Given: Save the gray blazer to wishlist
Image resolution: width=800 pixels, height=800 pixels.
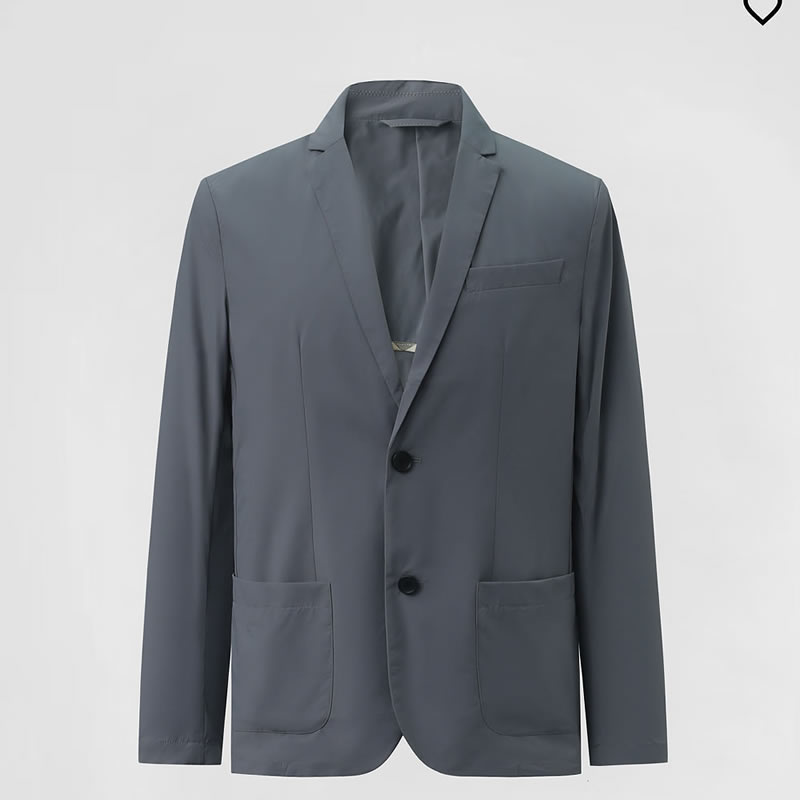Looking at the screenshot, I should tap(761, 8).
